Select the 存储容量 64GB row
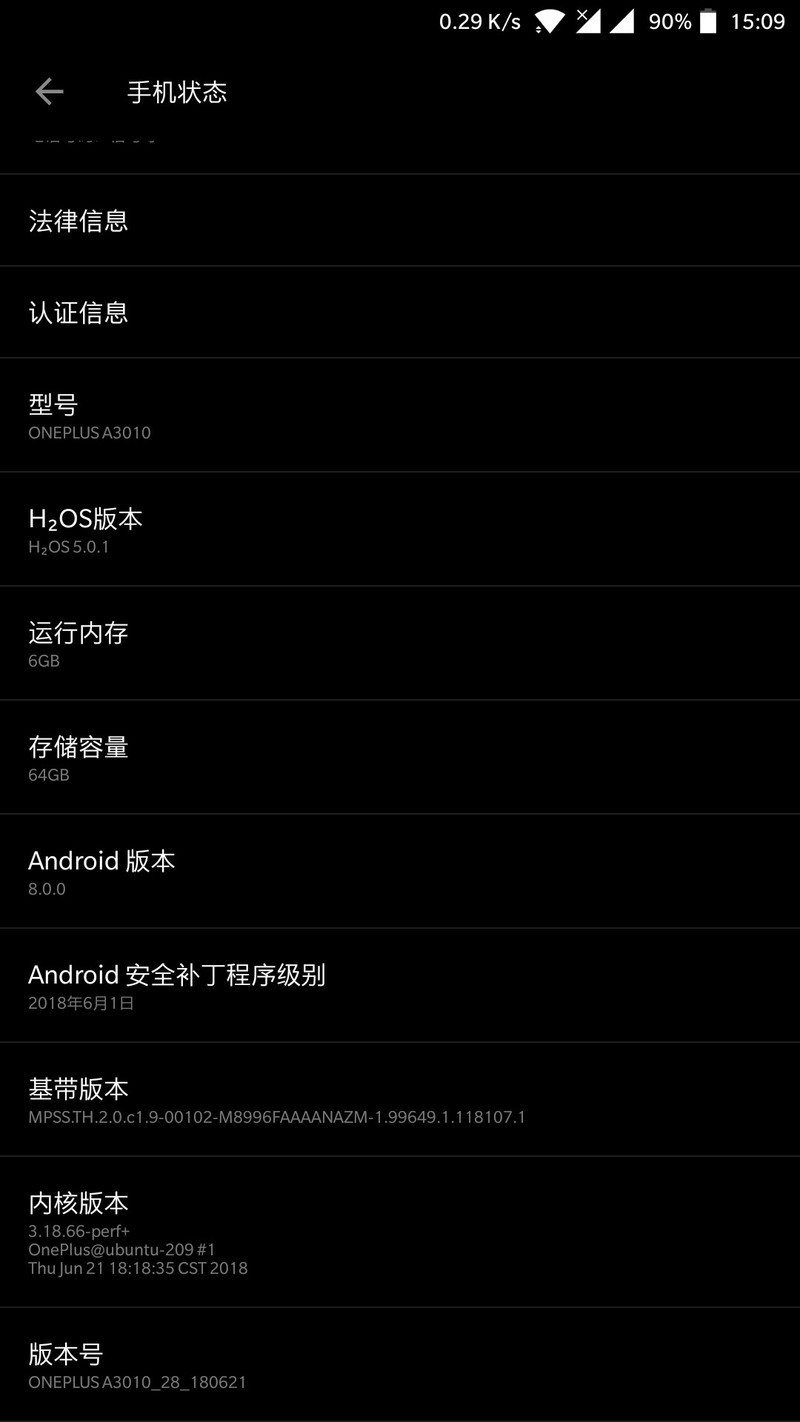Screen dimensions: 800x1422 pos(400,758)
